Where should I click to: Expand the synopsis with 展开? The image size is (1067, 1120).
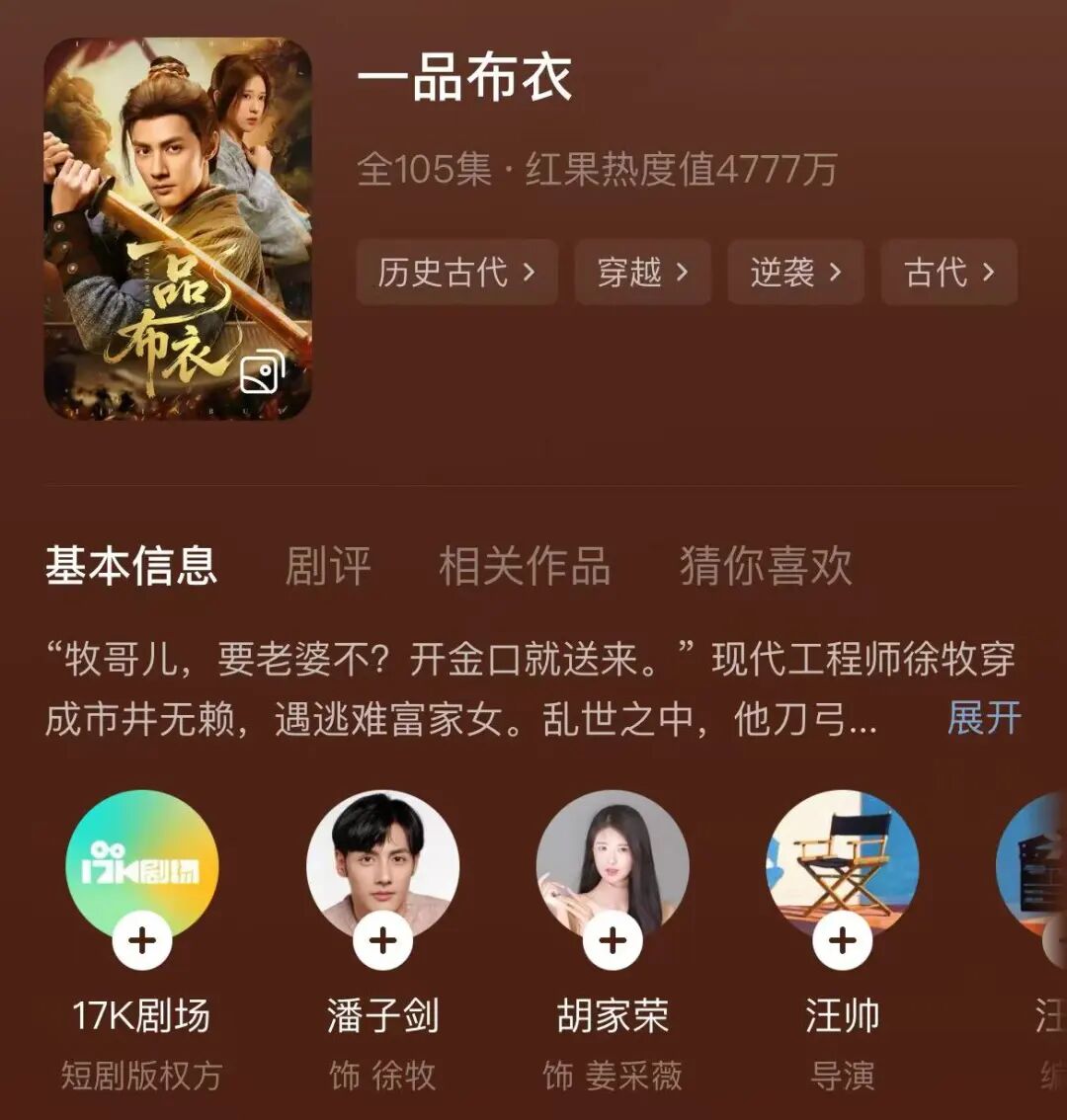click(x=983, y=718)
